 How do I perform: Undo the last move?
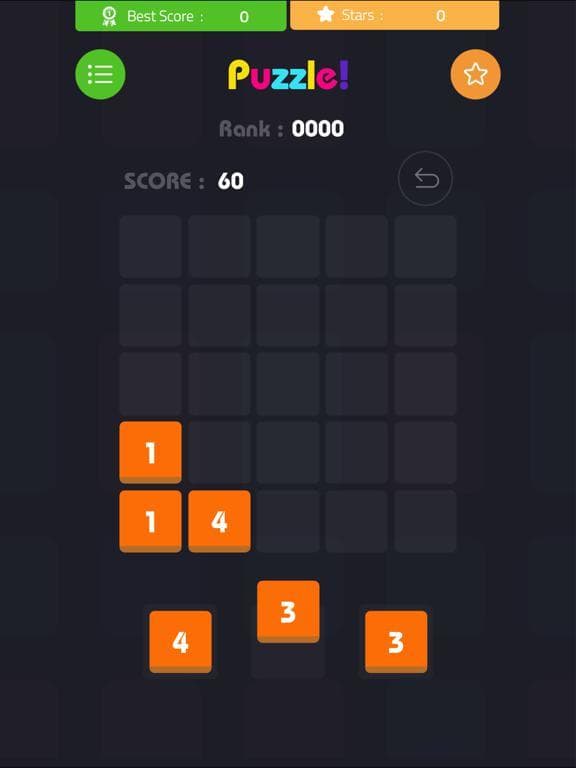click(x=425, y=178)
